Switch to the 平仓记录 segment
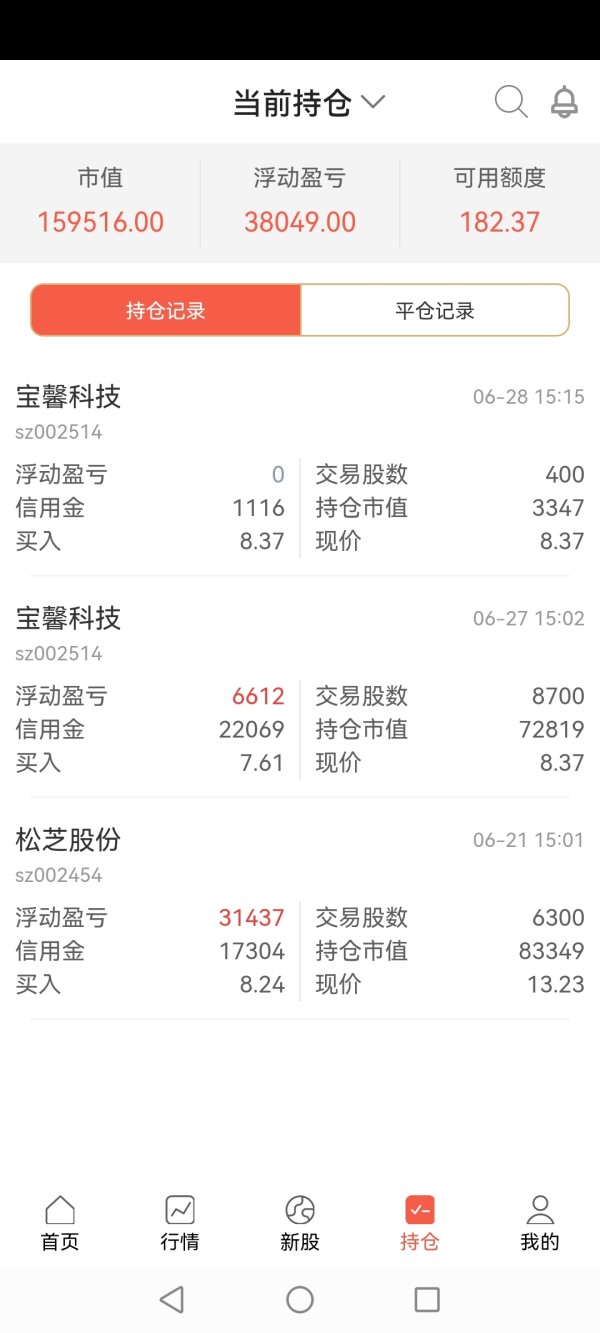 (435, 310)
